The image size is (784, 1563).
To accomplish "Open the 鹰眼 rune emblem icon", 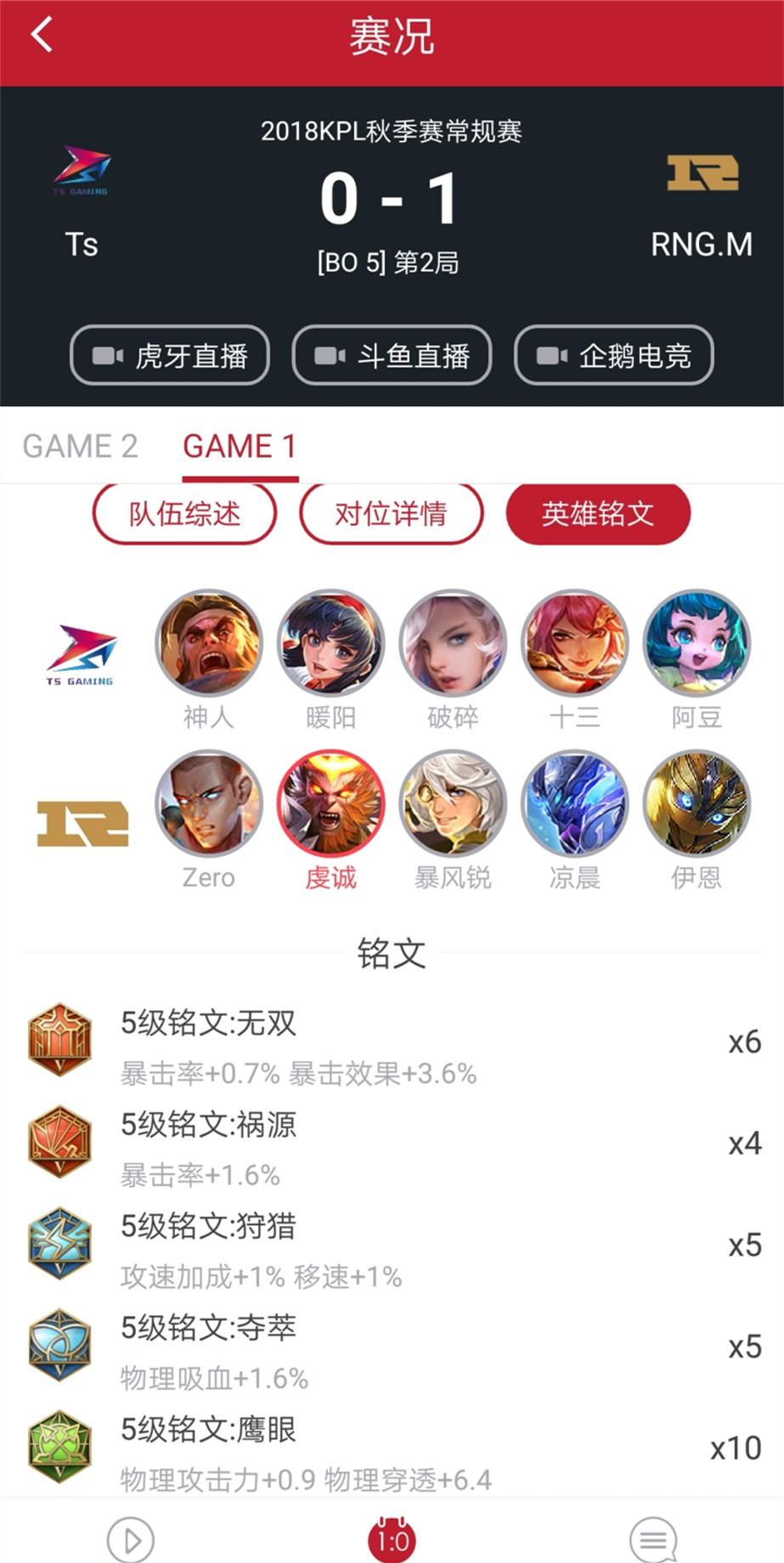I will click(x=59, y=1445).
